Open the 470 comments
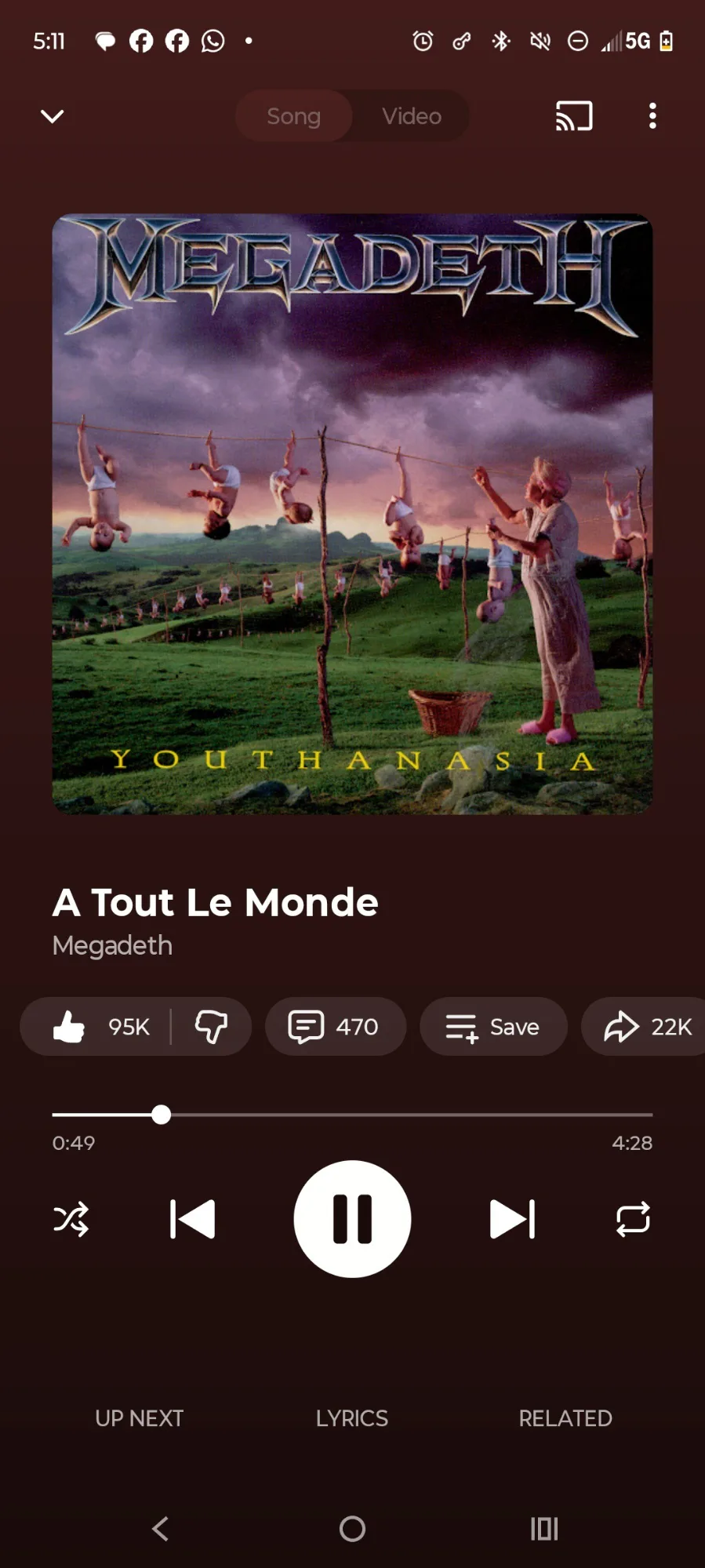Viewport: 705px width, 1568px height. [335, 1026]
